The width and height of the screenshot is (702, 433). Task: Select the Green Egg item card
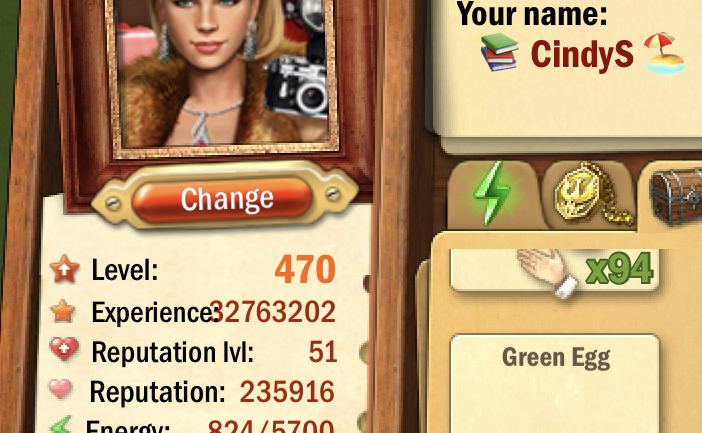click(555, 385)
